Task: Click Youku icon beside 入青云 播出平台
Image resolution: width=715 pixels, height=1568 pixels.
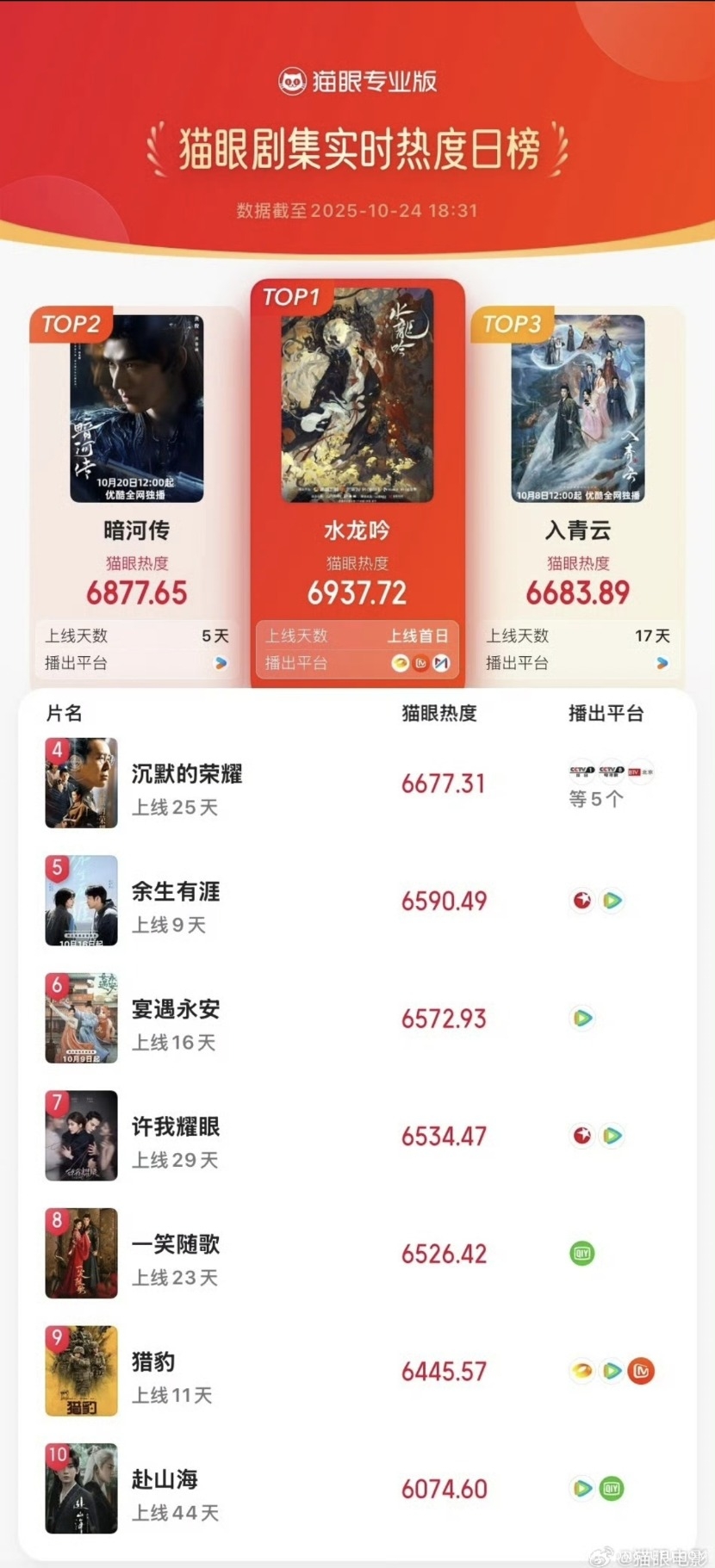Action: point(661,663)
